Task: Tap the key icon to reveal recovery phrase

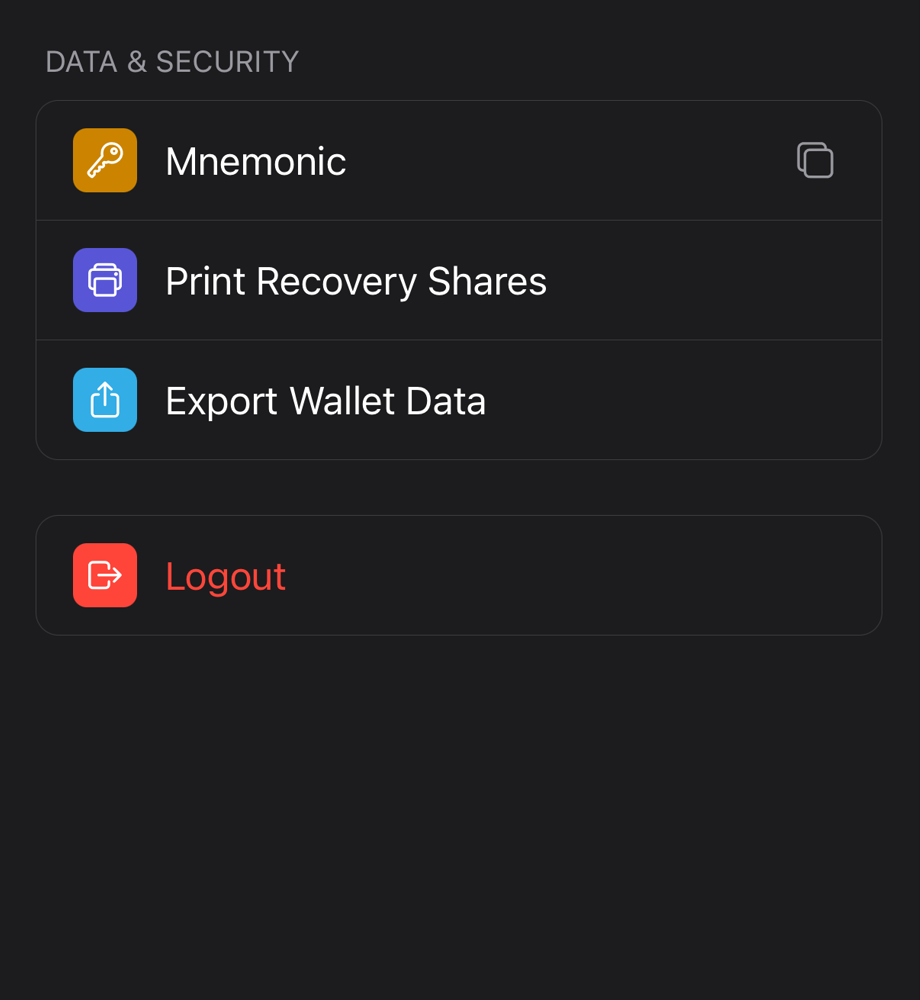Action: (104, 160)
